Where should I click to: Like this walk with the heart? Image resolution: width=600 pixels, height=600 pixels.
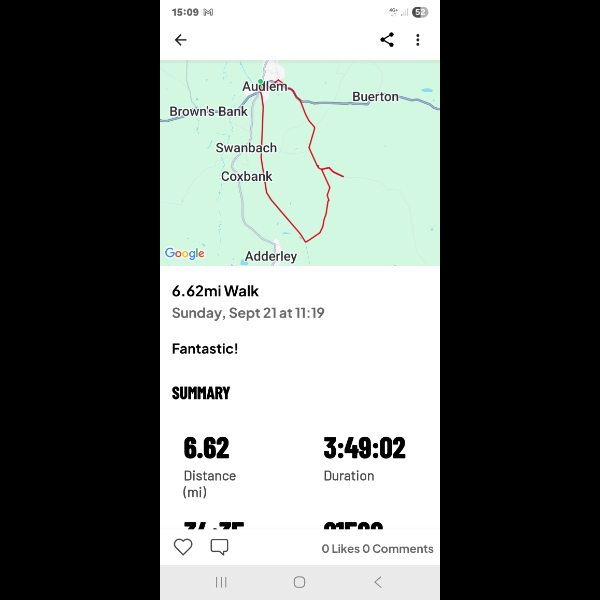[x=183, y=547]
